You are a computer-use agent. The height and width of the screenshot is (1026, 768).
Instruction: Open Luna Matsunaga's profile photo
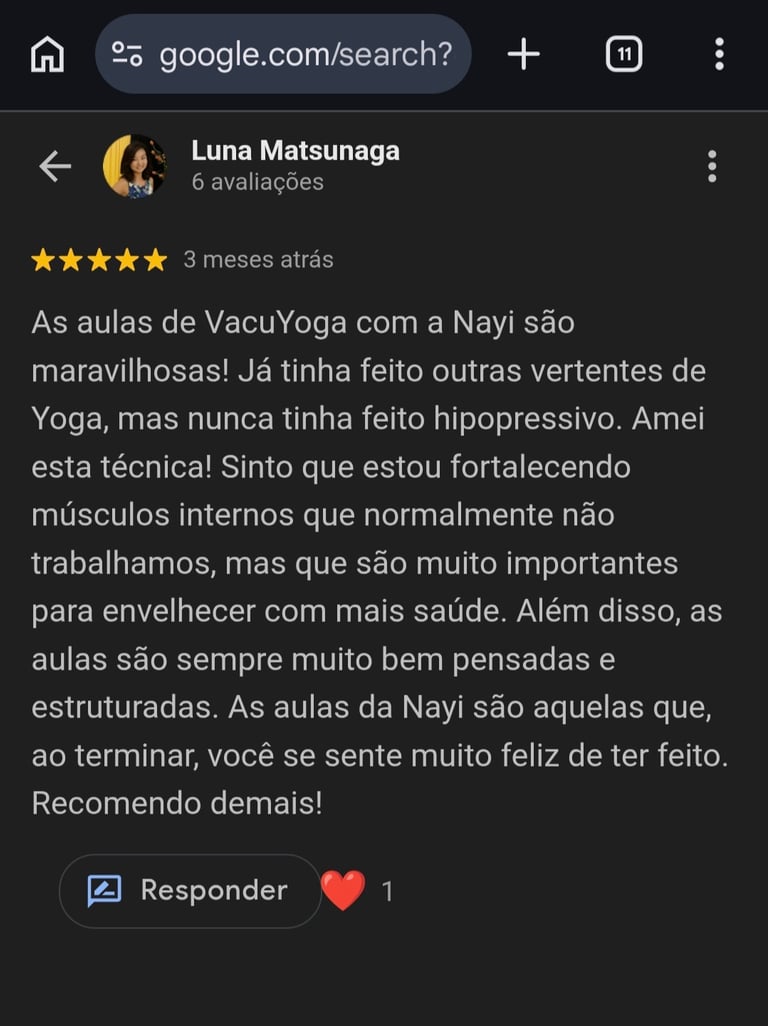(x=135, y=166)
